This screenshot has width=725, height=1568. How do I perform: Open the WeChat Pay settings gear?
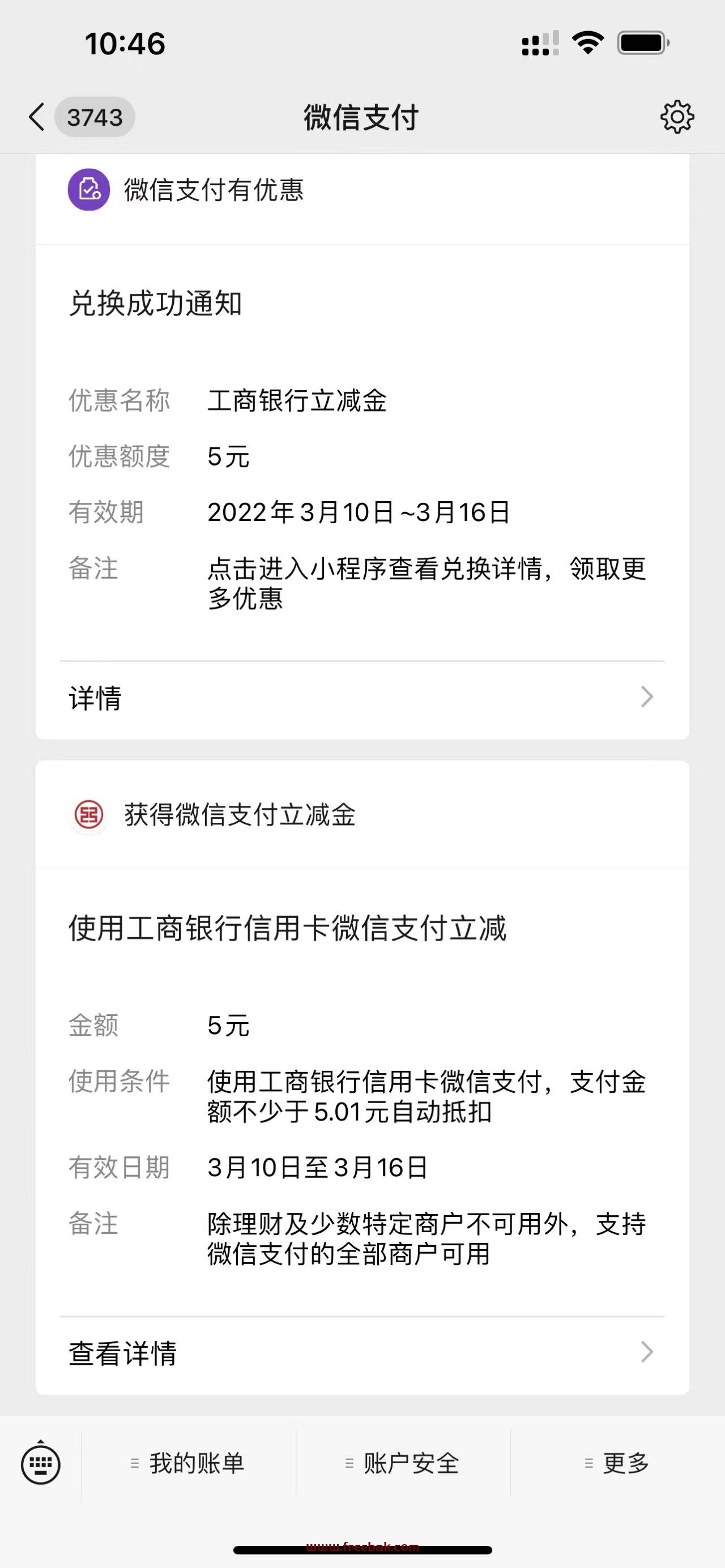click(x=677, y=117)
